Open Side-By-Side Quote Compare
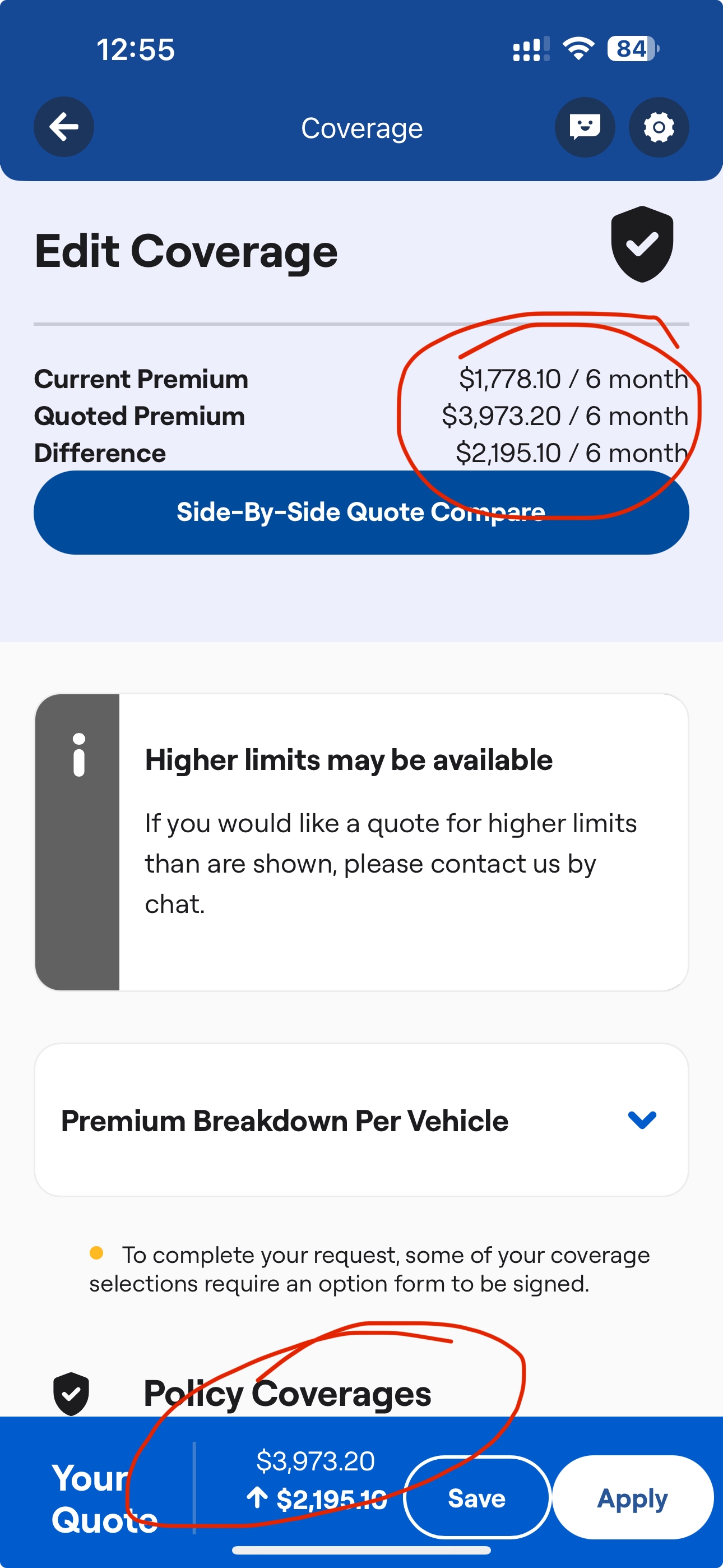This screenshot has width=723, height=1568. 361,513
